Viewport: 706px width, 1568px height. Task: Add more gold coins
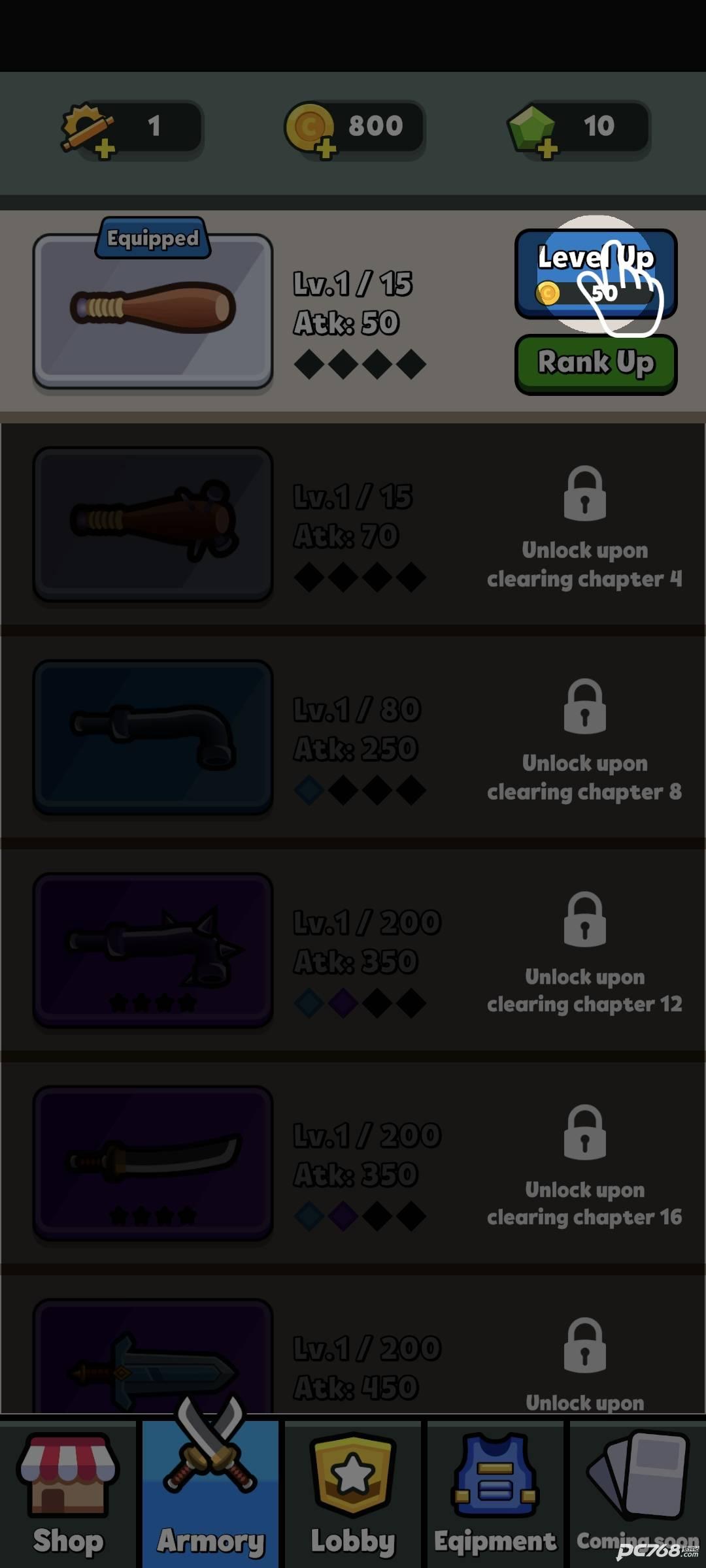point(325,150)
